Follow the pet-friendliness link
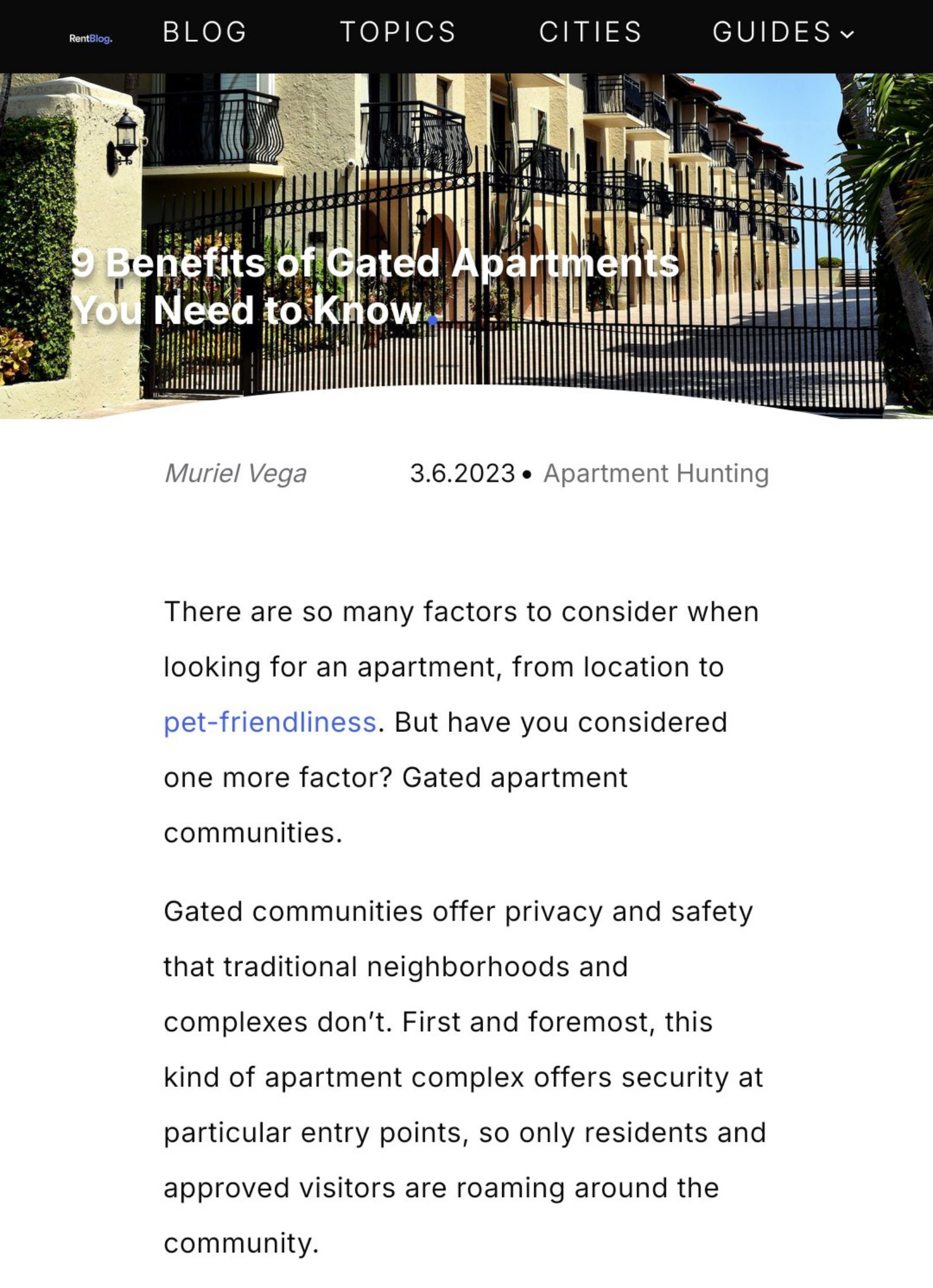This screenshot has width=933, height=1288. click(269, 722)
